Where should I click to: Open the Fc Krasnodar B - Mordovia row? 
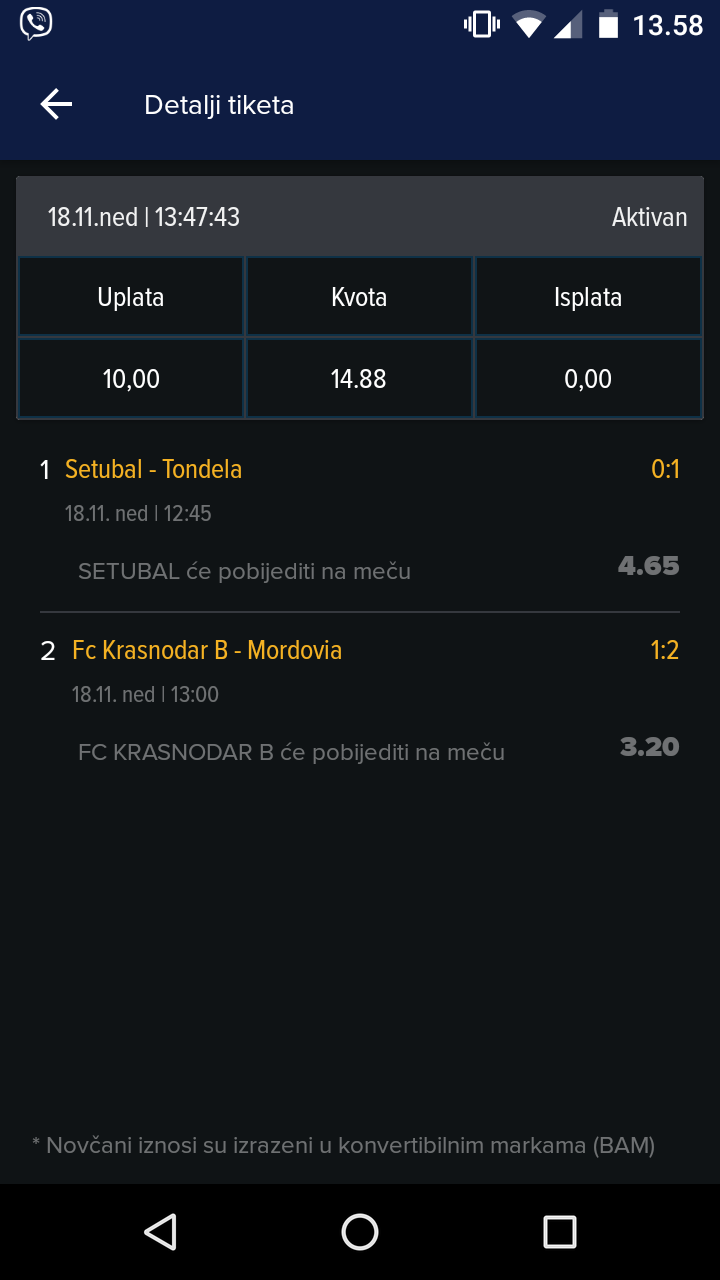360,702
